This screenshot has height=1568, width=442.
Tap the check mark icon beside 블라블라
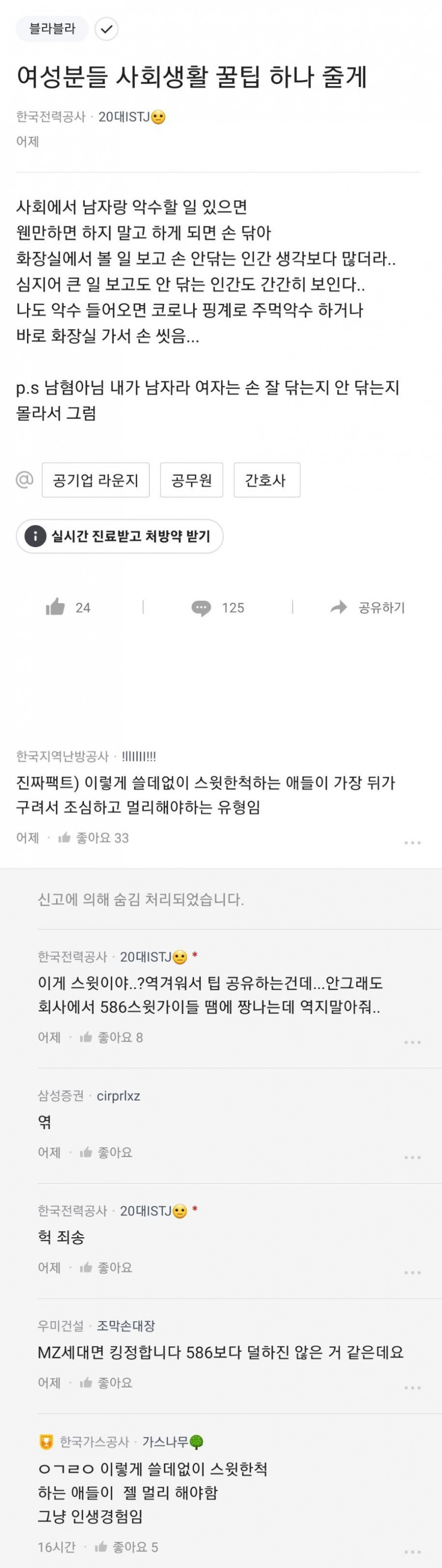[107, 29]
